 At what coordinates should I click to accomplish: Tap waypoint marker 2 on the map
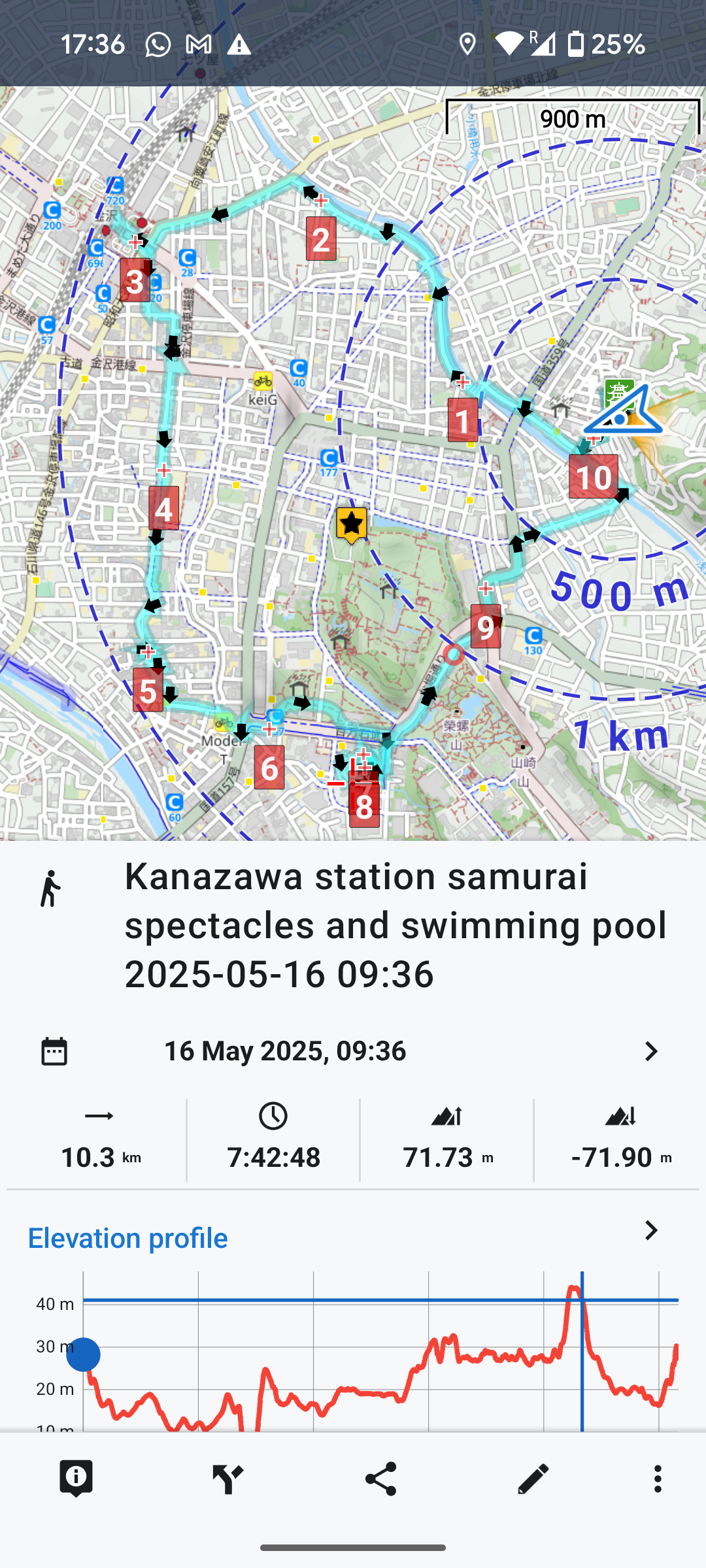tap(321, 239)
